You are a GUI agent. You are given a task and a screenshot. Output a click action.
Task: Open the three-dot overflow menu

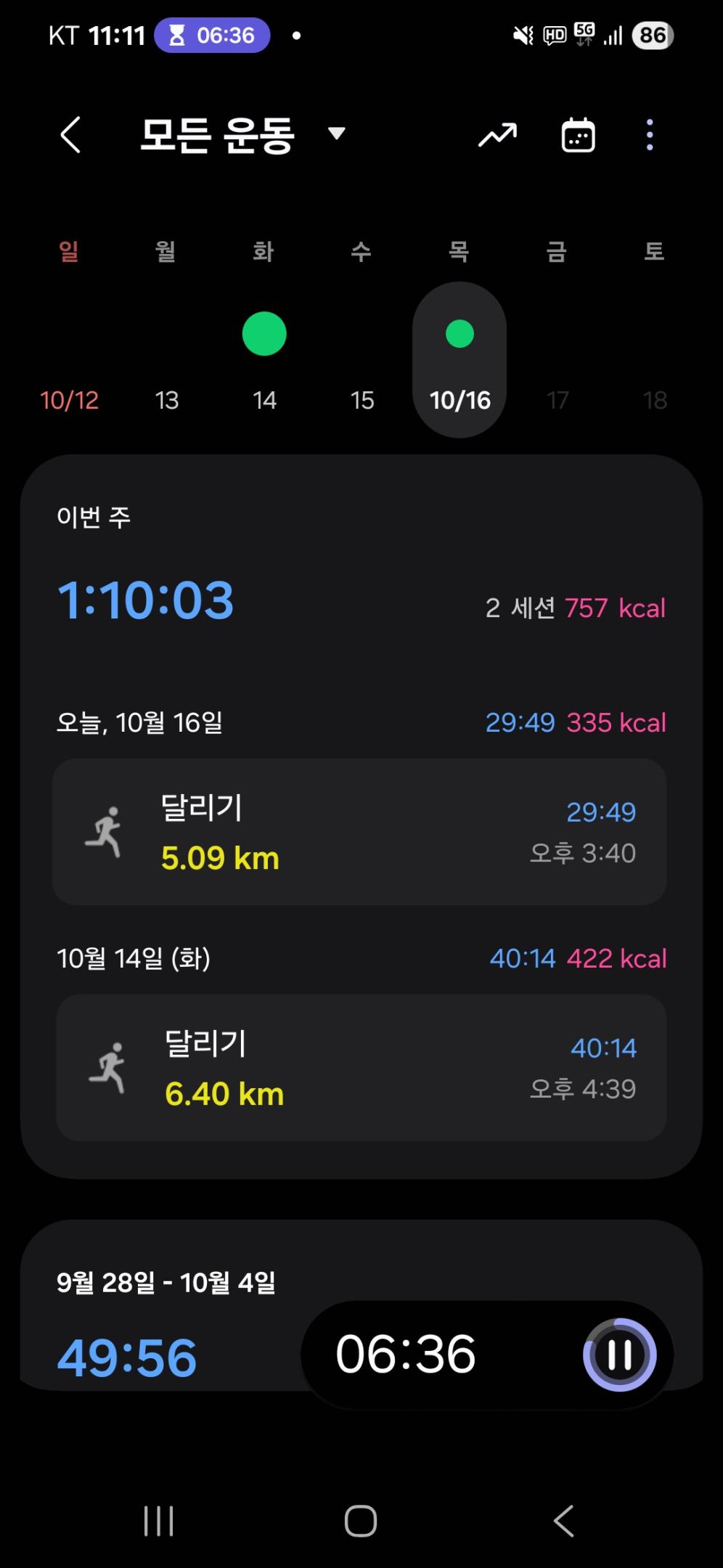pyautogui.click(x=650, y=135)
